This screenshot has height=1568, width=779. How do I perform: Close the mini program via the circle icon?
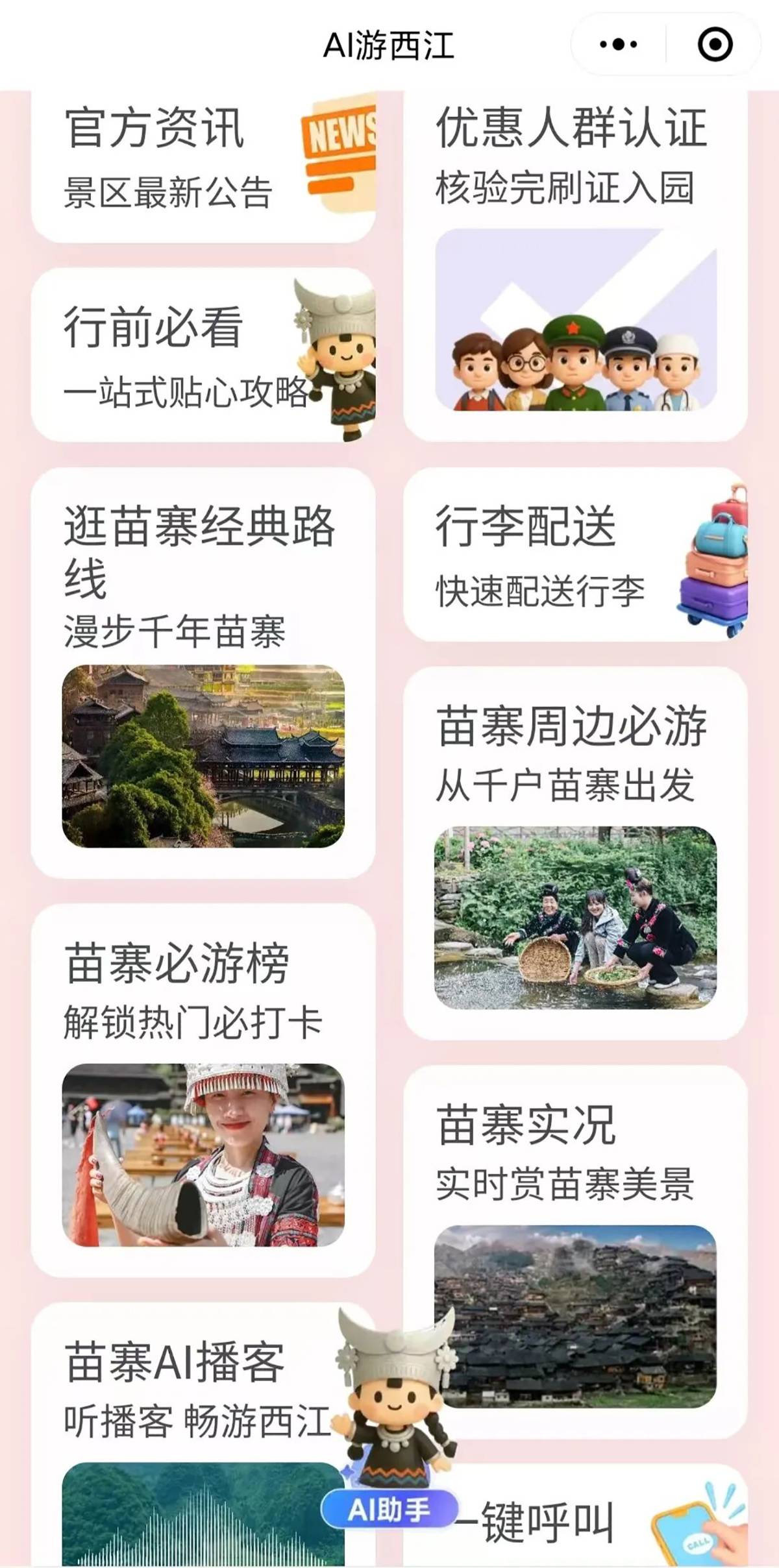[715, 45]
